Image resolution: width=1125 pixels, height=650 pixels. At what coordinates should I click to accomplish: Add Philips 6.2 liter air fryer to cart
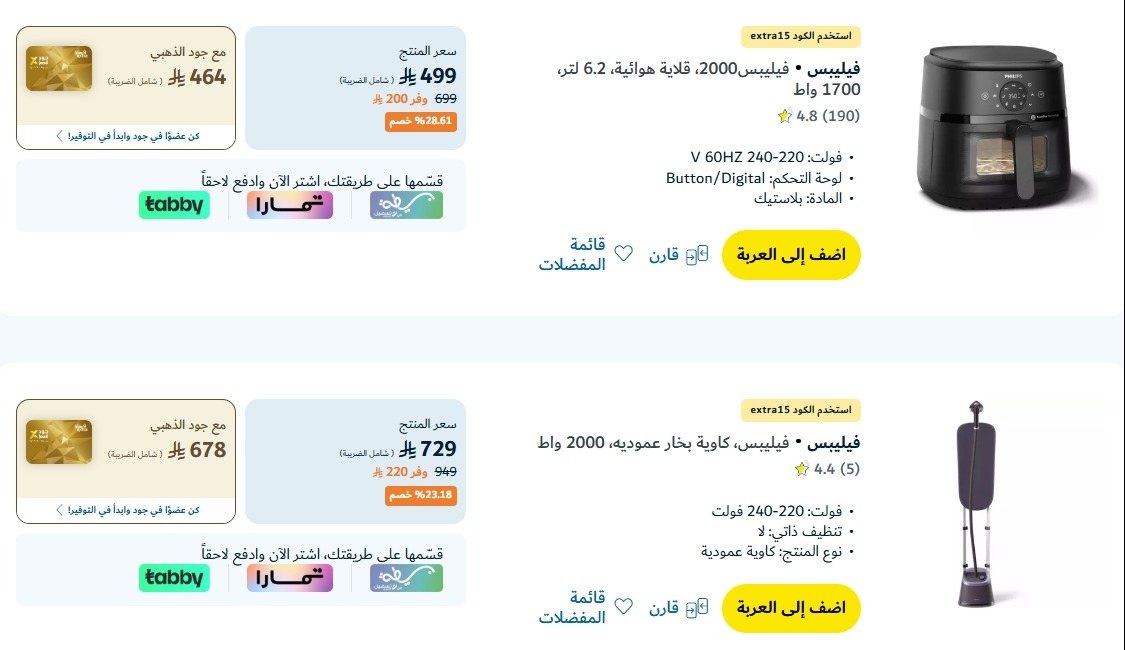(791, 255)
